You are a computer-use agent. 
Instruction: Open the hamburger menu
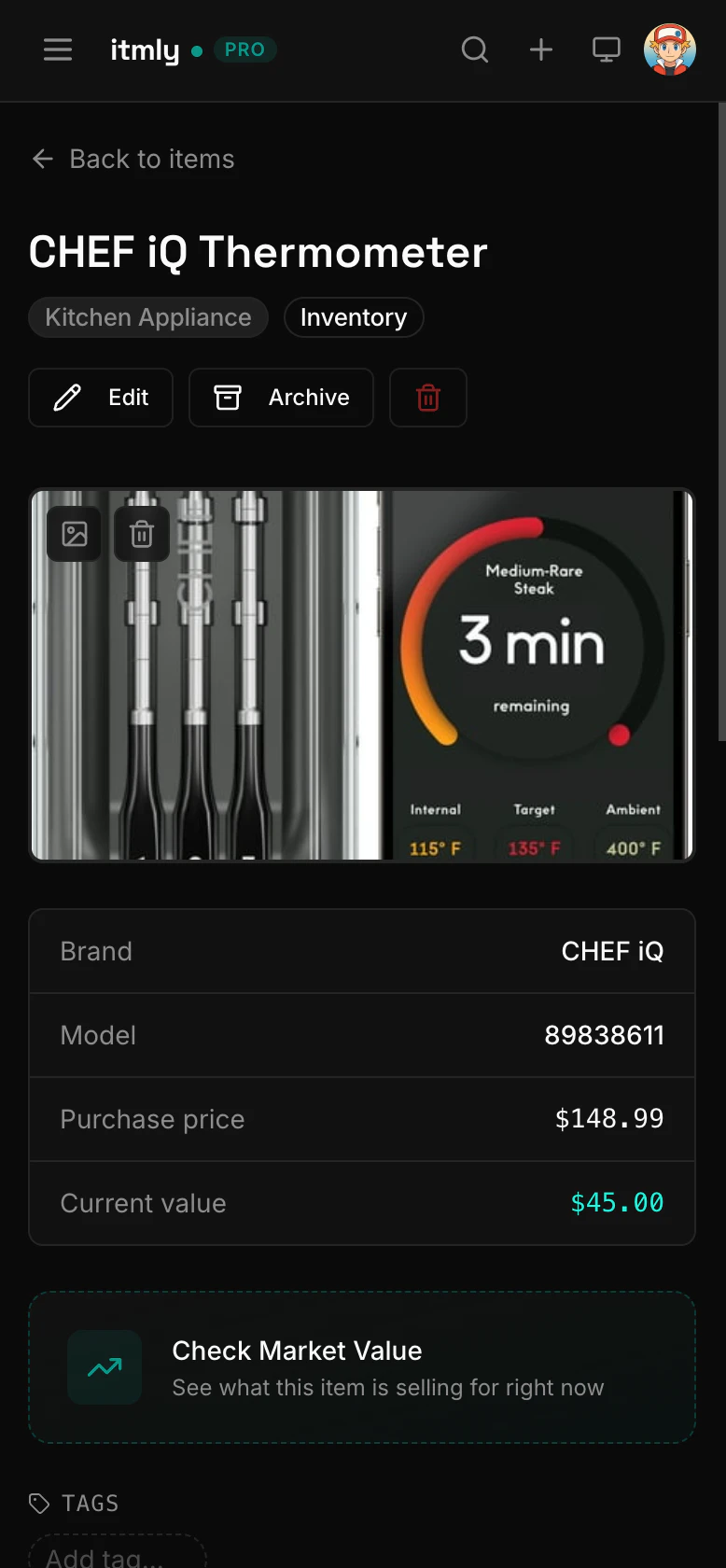(58, 49)
